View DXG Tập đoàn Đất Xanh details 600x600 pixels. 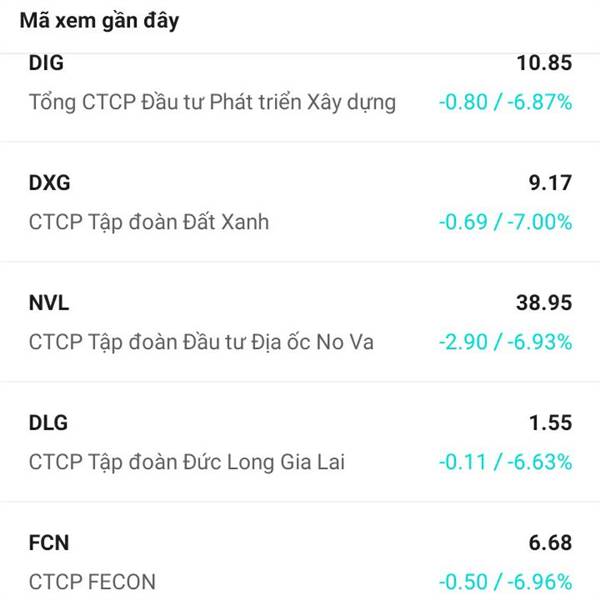pos(300,202)
